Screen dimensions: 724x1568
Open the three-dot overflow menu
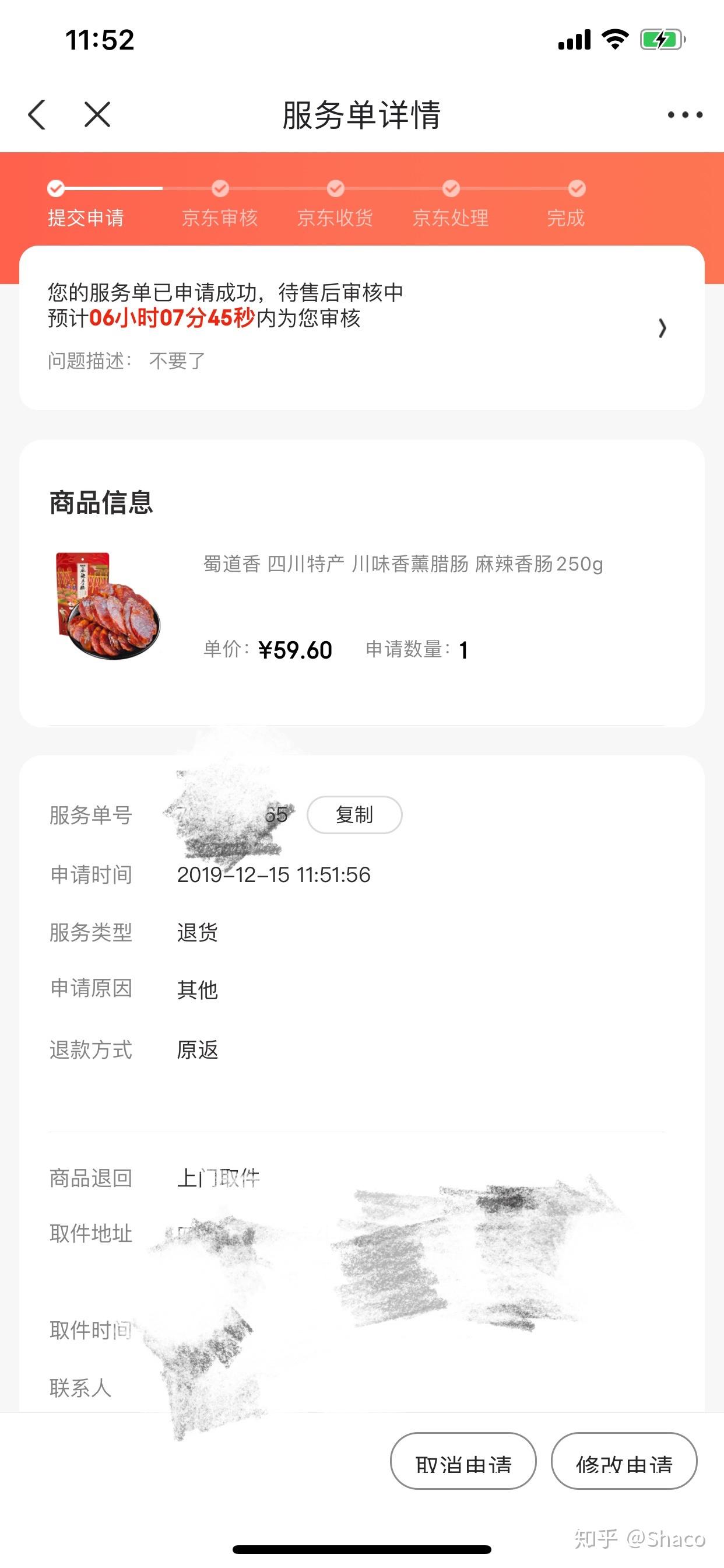coord(684,114)
